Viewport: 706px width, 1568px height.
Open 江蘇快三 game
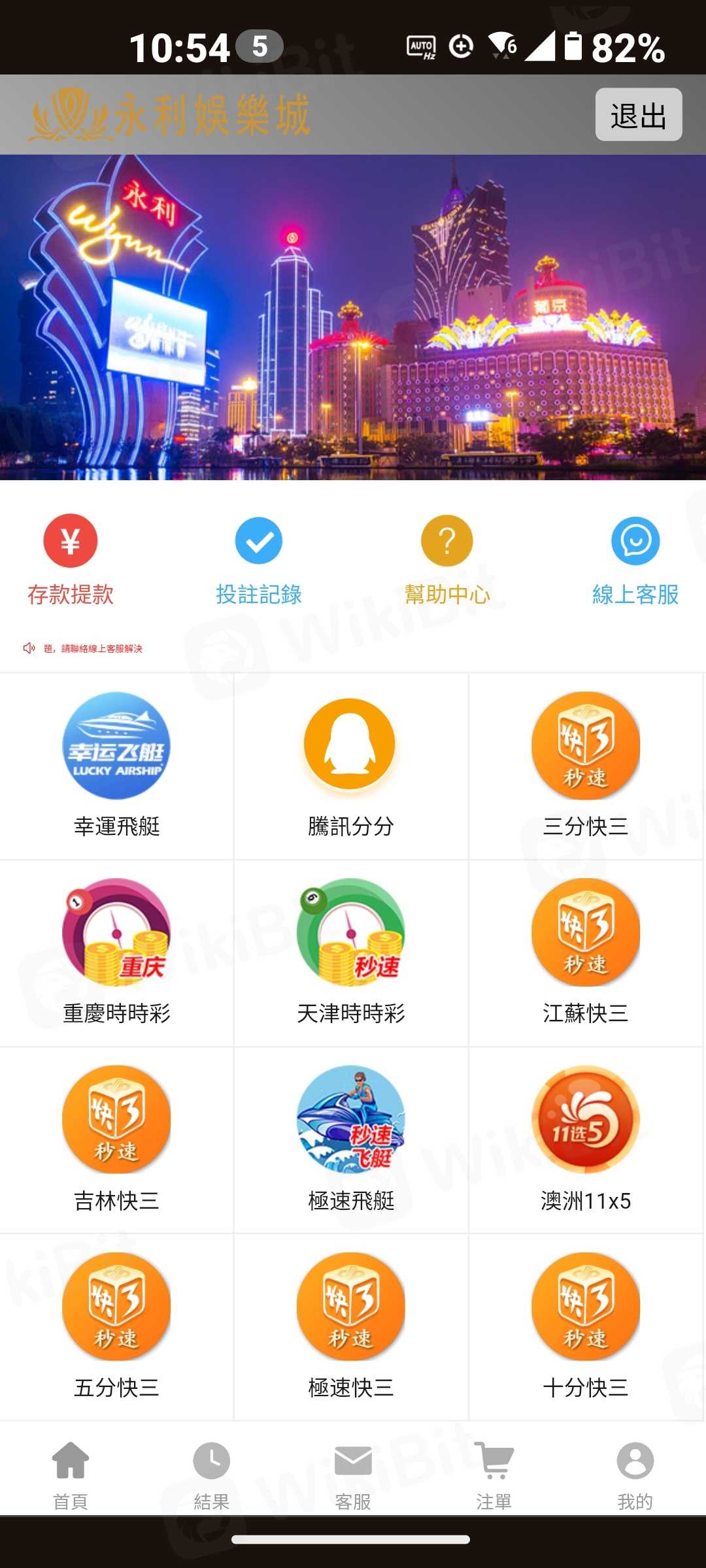(586, 951)
